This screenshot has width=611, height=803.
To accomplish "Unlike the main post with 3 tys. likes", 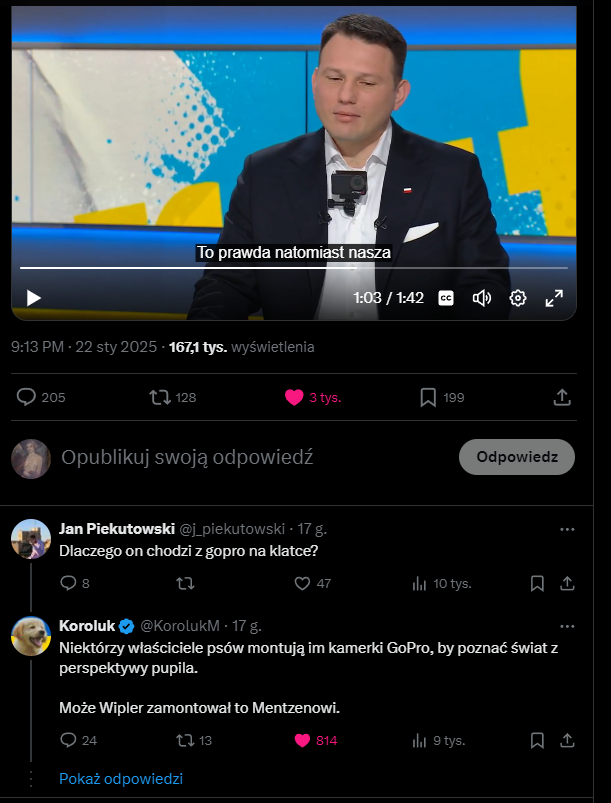I will tap(294, 397).
